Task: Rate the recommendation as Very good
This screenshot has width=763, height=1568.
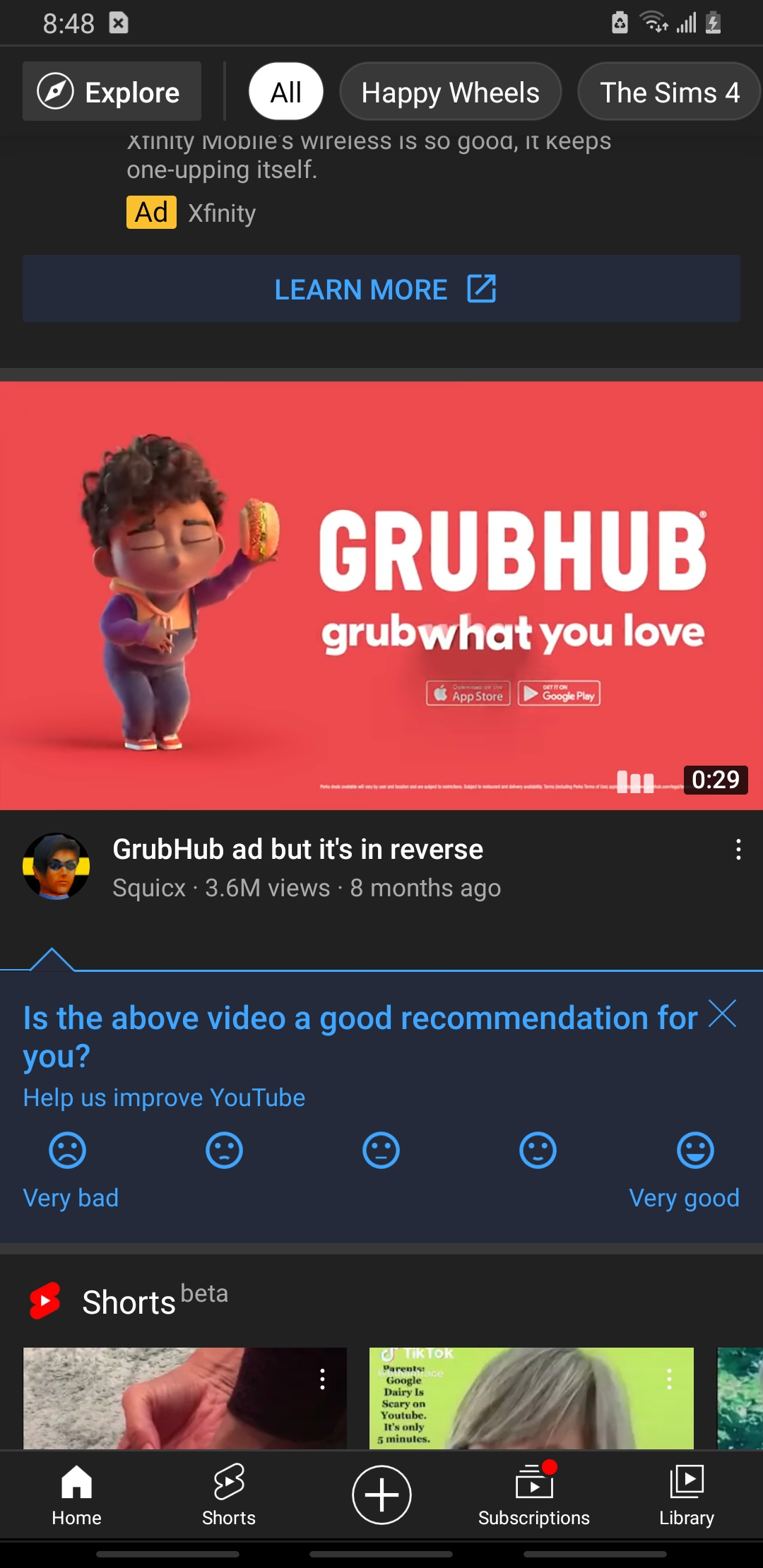Action: (x=695, y=1151)
